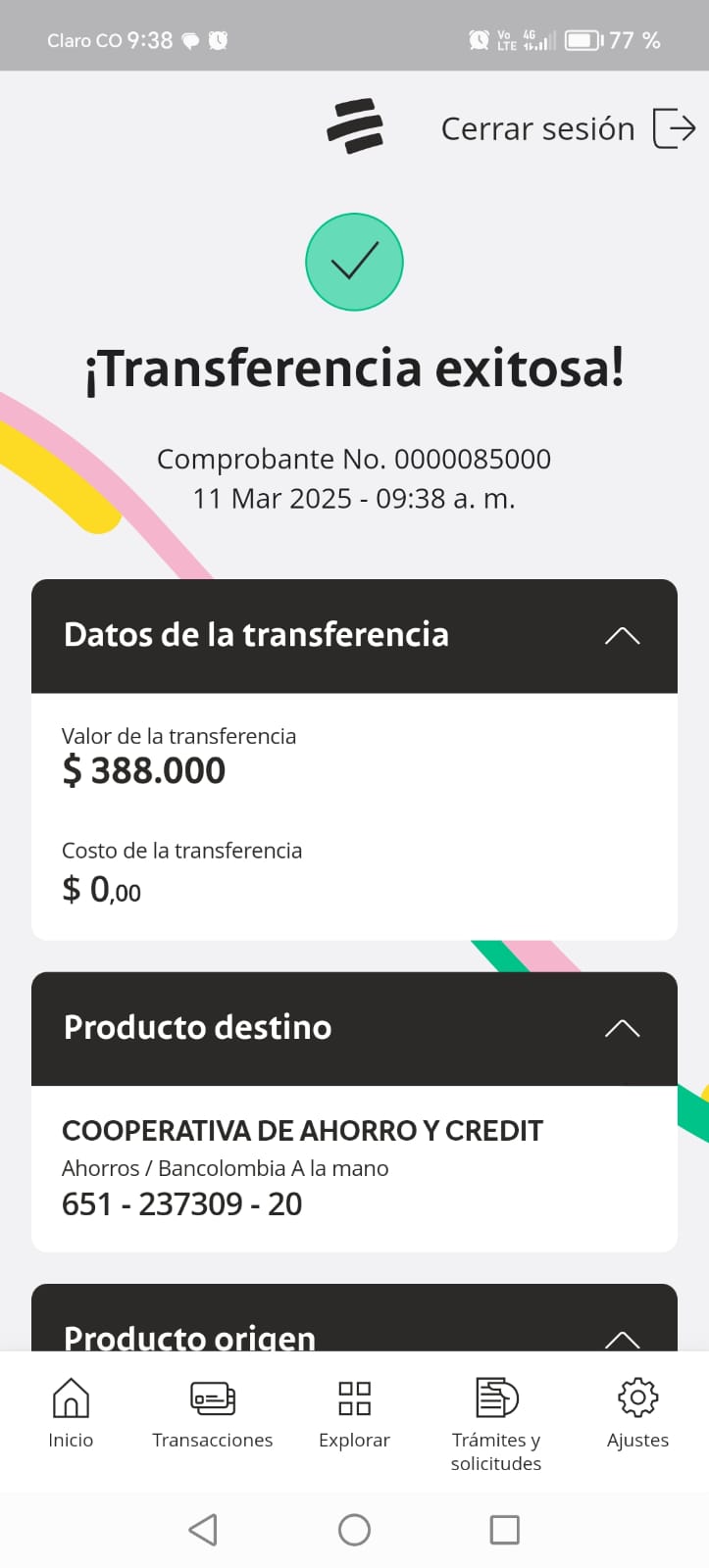Screen dimensions: 709x1568
Task: Go to the Inicio tab
Action: tap(71, 1412)
